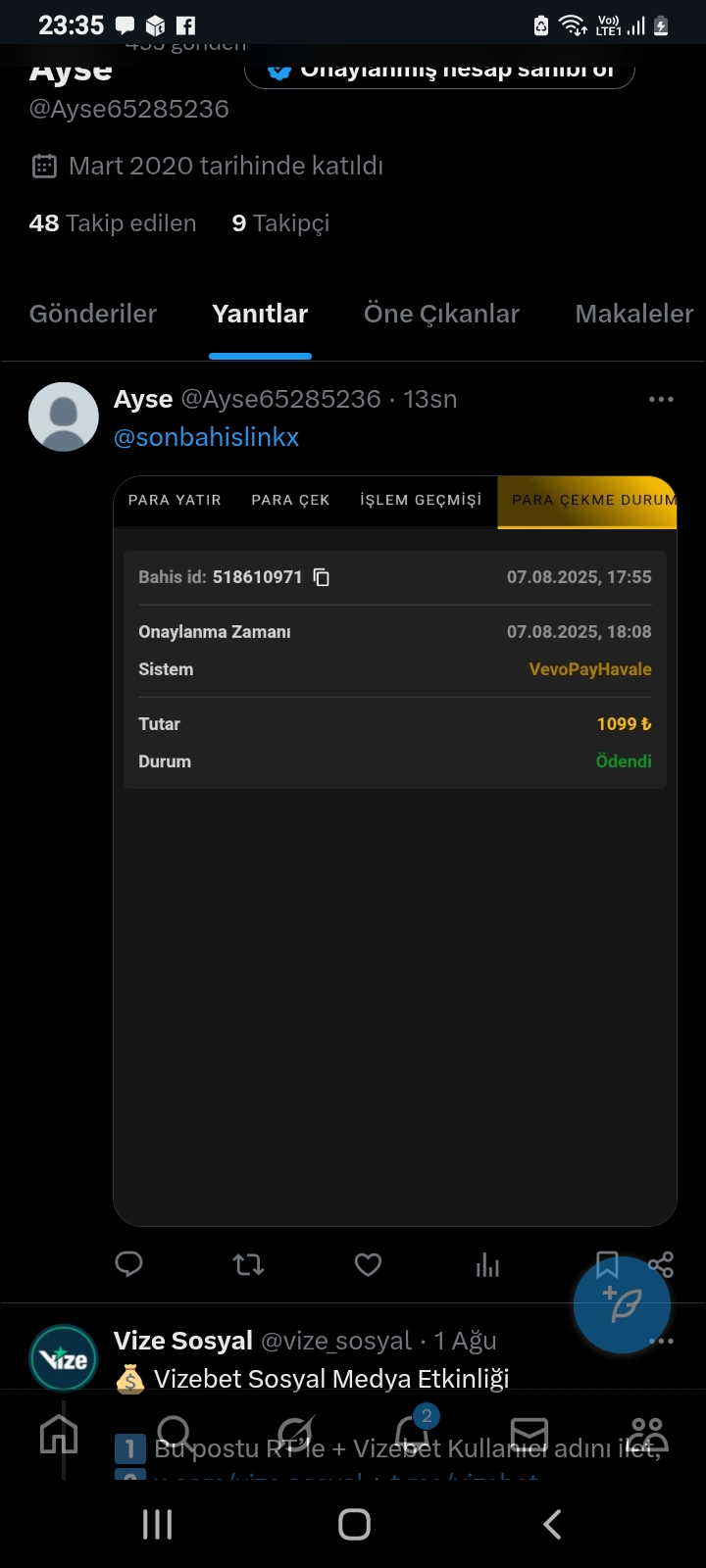Like Ayse's reply
Screen dimensions: 706x1568
[368, 1264]
